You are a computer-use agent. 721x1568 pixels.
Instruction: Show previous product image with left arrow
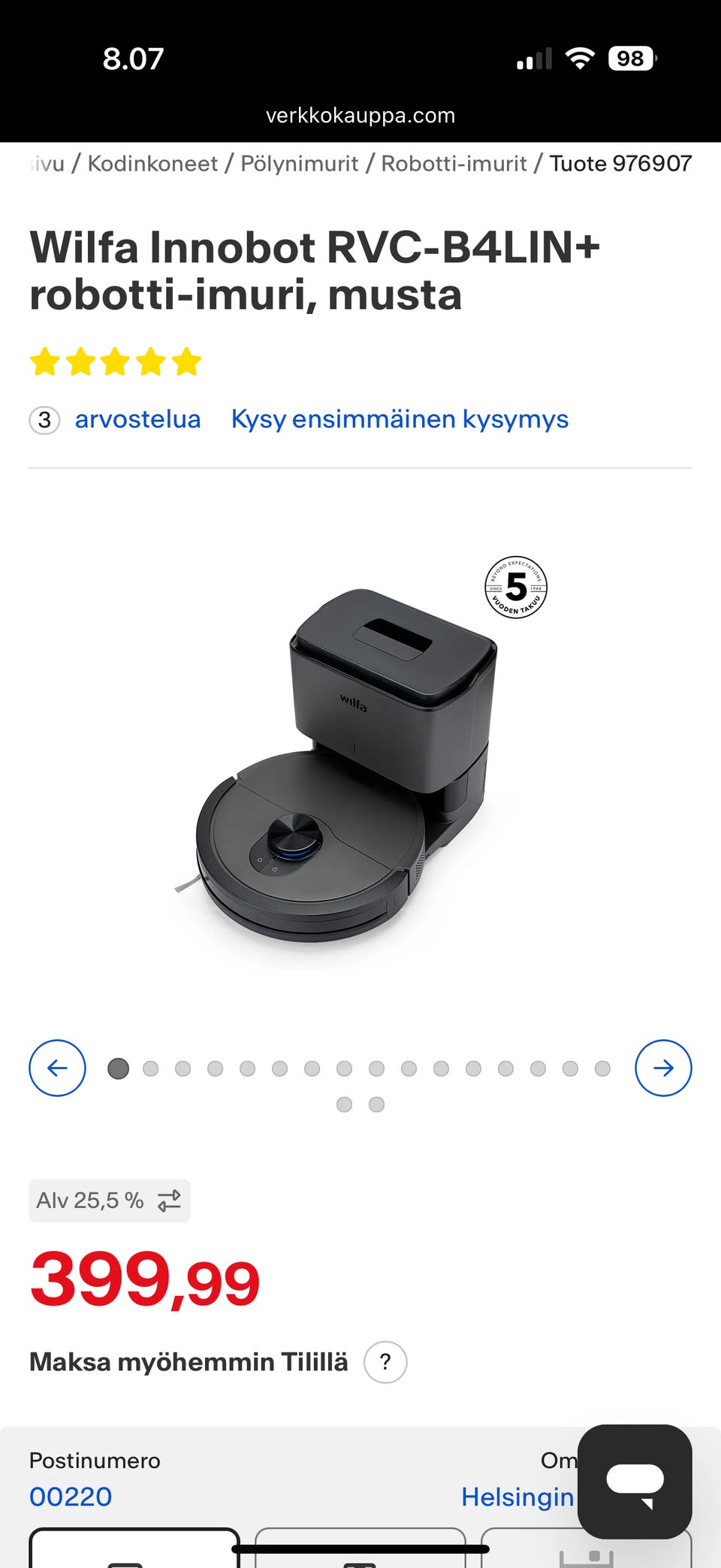click(x=57, y=1068)
